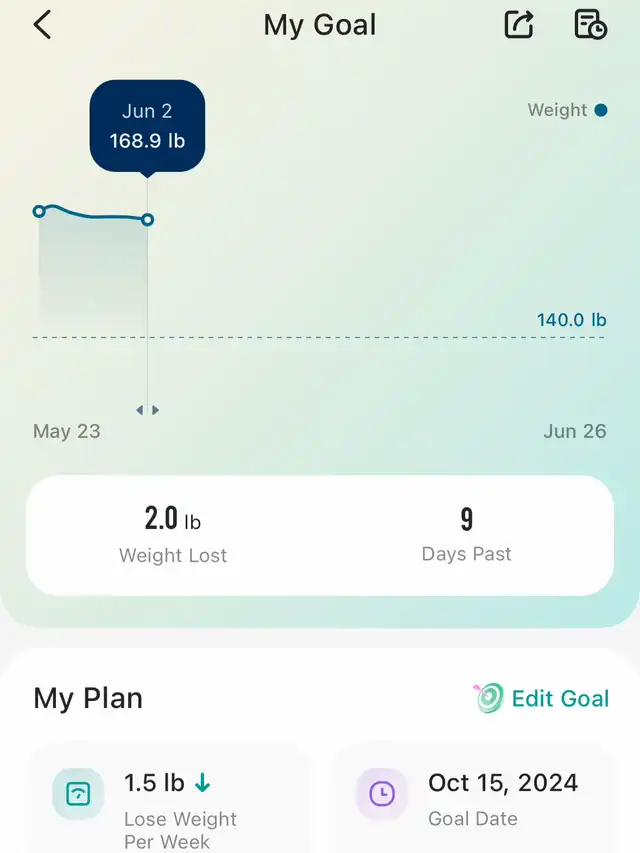This screenshot has height=853, width=640.
Task: Select the Jun 2 chart handle
Action: [x=148, y=410]
